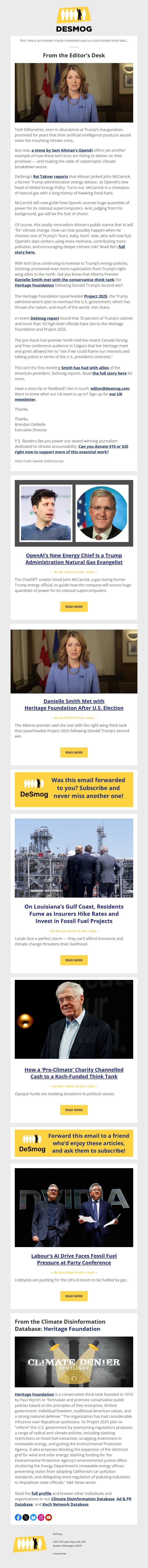148x1568 pixels.
Task: Open the Danielle Smith Heritage Foundation headline
Action: 74,704
